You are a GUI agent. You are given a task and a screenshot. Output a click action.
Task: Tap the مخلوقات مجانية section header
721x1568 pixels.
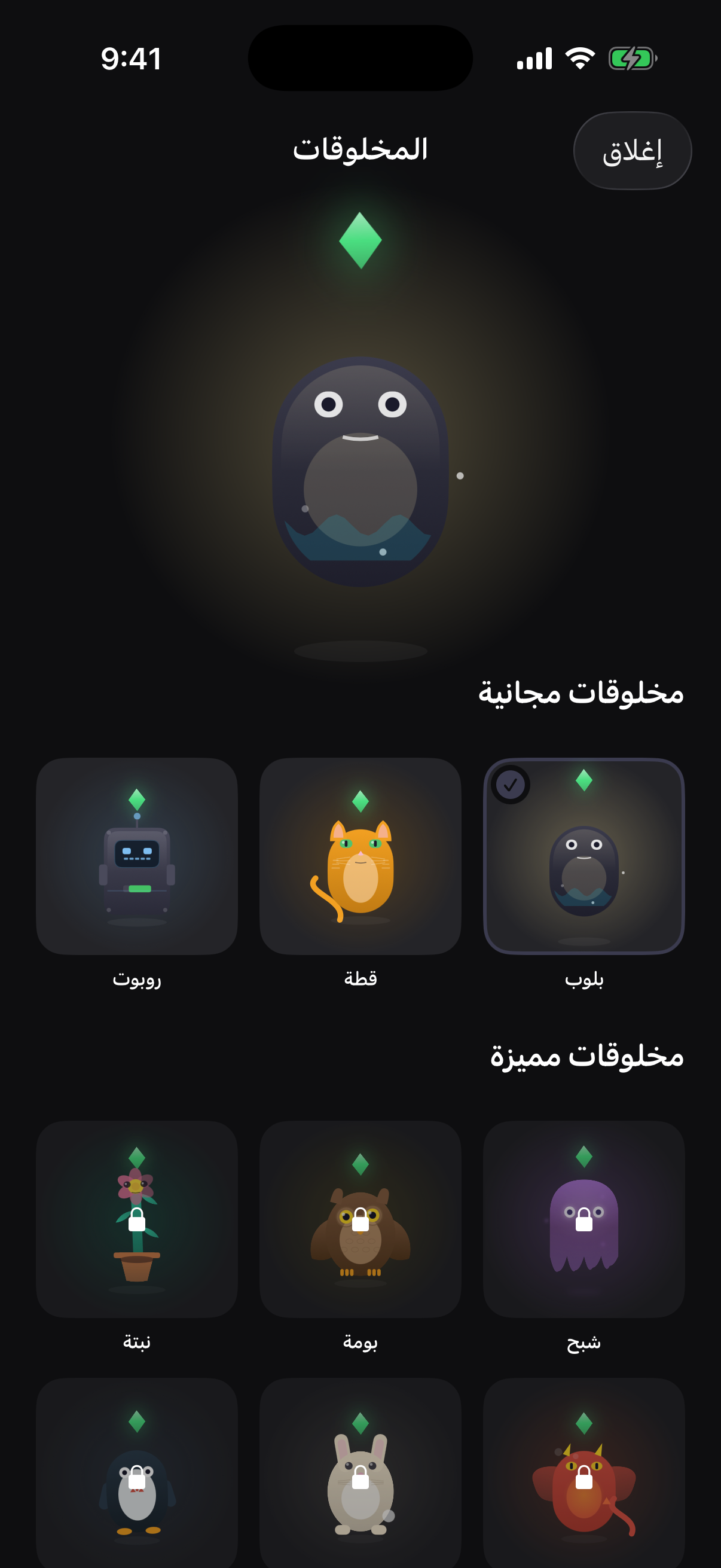pyautogui.click(x=581, y=694)
